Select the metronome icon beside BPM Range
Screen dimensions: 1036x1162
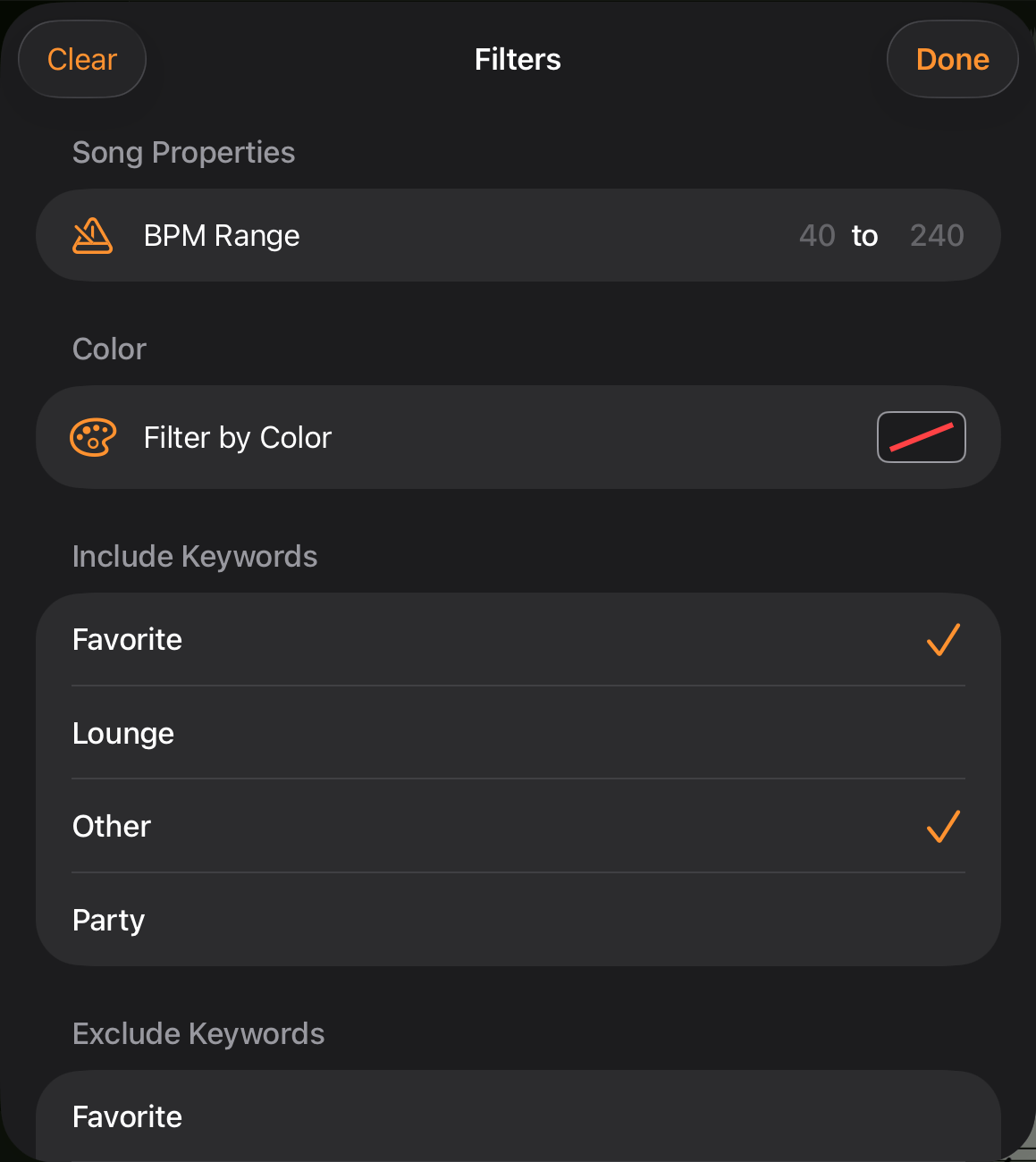pyautogui.click(x=92, y=235)
